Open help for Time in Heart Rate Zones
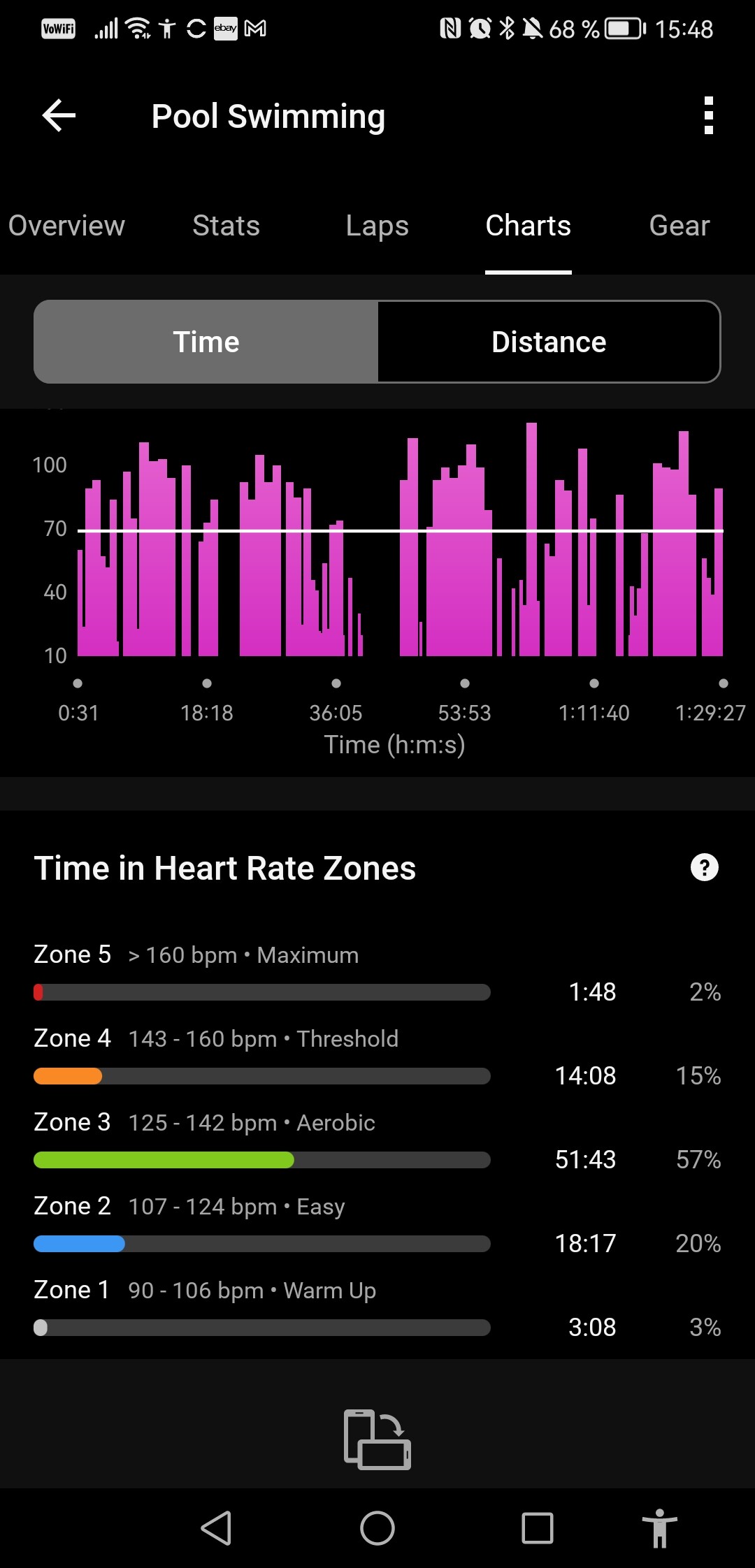This screenshot has height=1568, width=755. click(704, 868)
